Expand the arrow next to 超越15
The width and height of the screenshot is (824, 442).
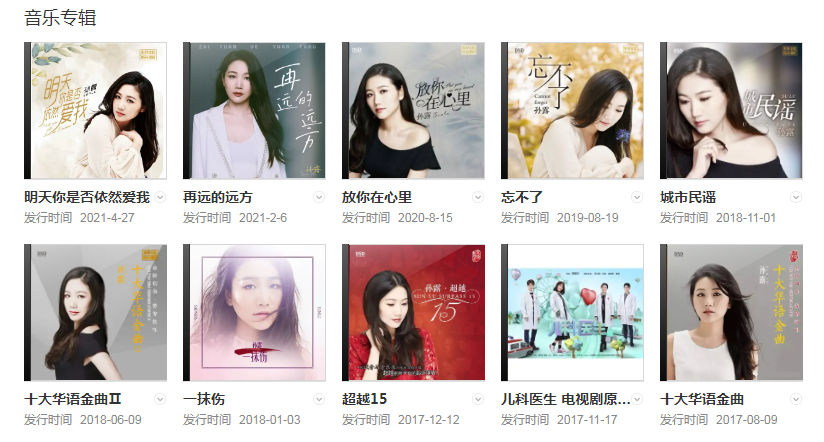pyautogui.click(x=478, y=398)
